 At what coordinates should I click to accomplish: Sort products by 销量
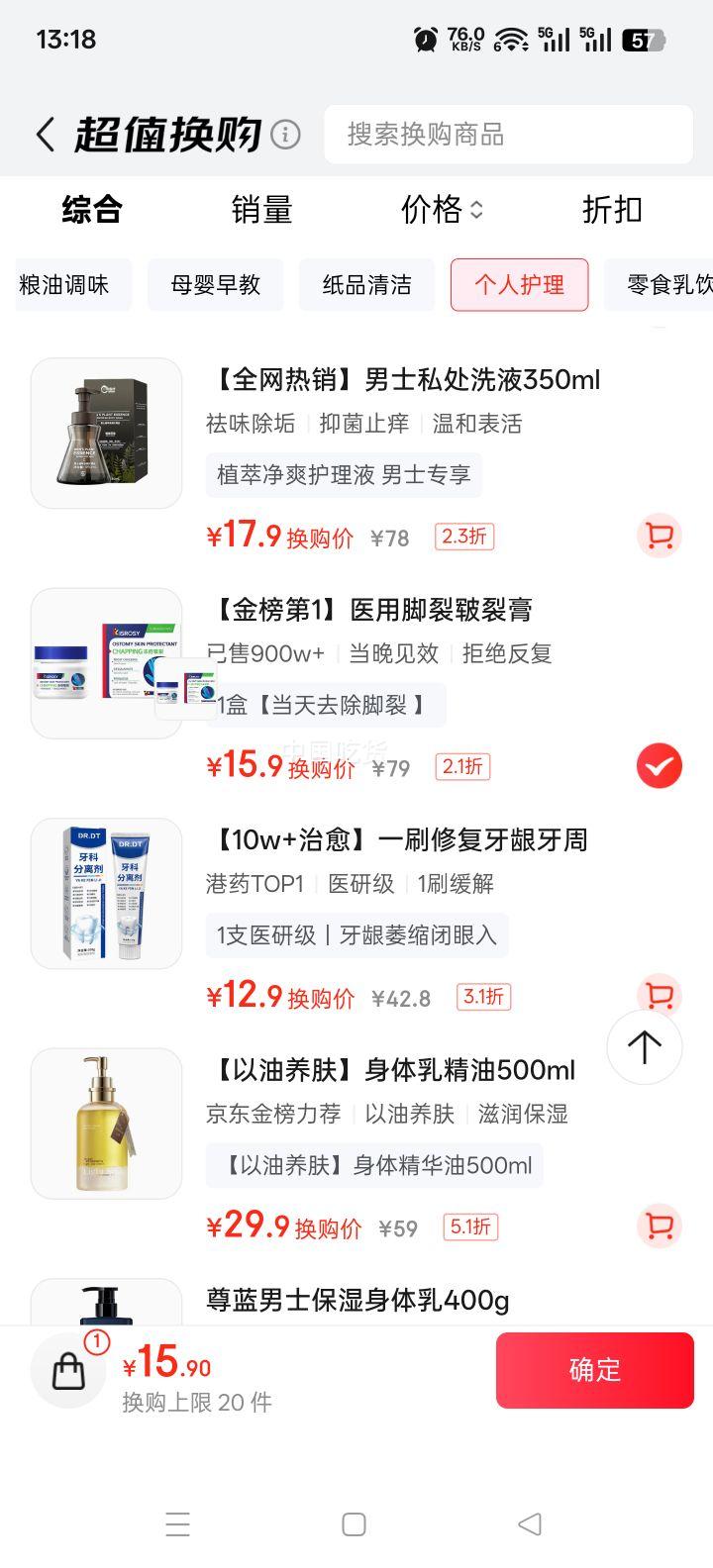click(261, 210)
